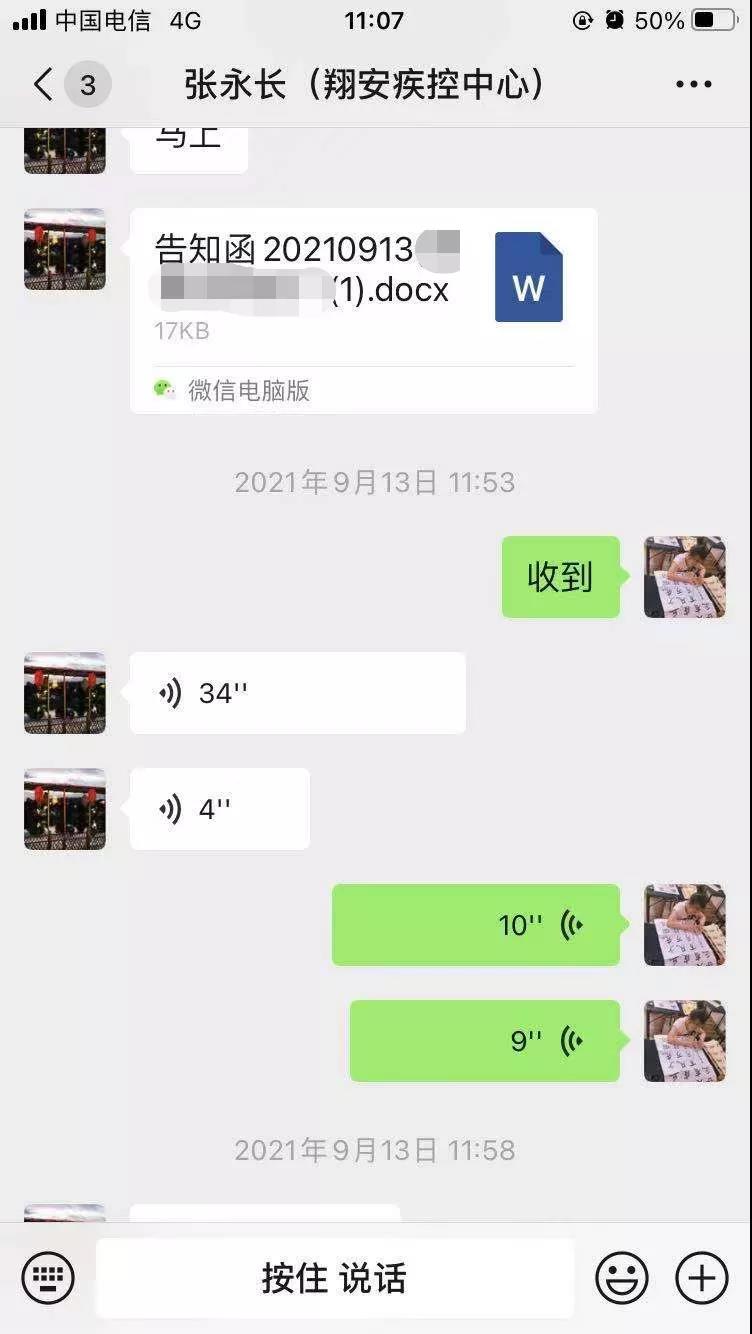Play the sent 10'' voice message
Viewport: 752px width, 1334px height.
click(475, 925)
